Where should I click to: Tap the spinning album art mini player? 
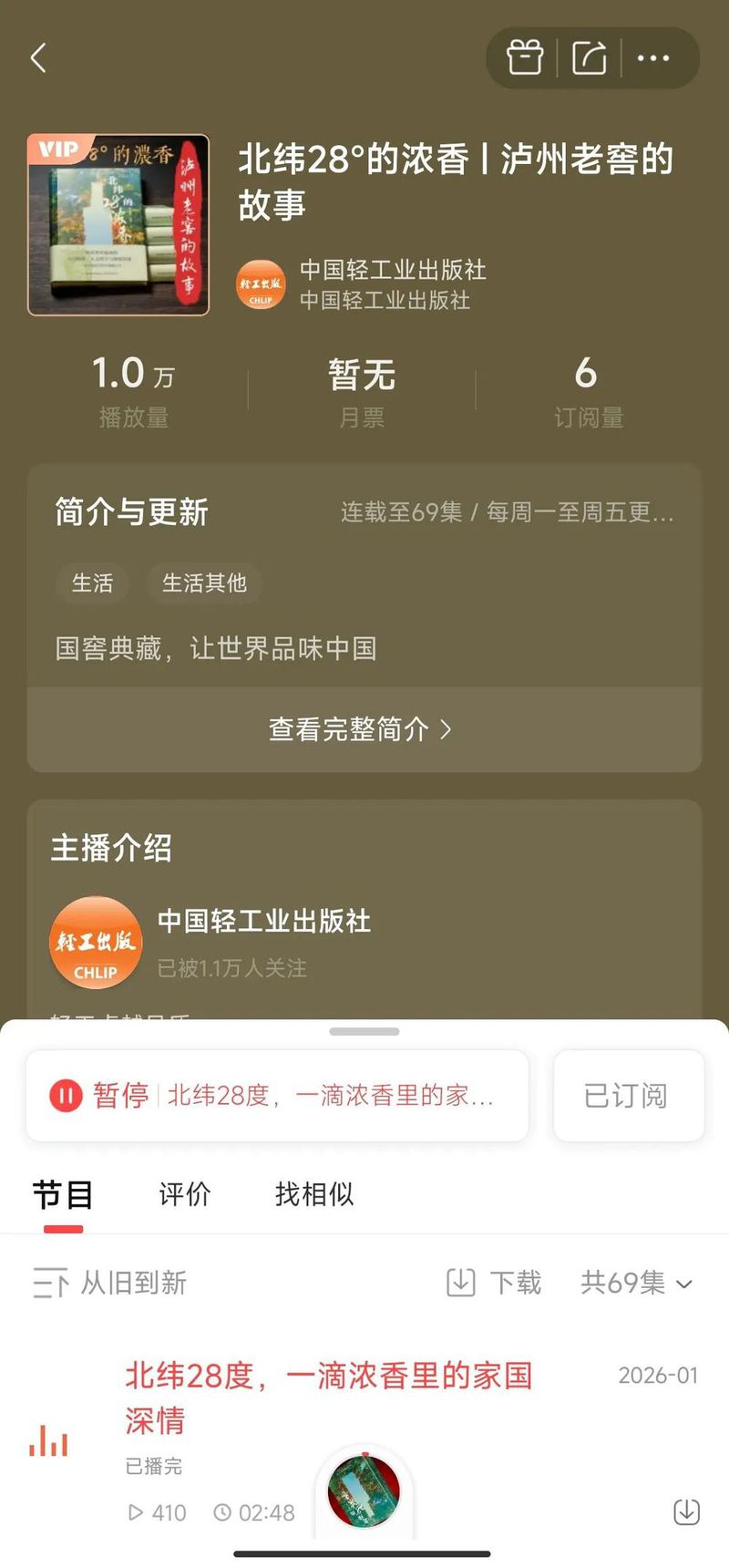[x=364, y=1489]
